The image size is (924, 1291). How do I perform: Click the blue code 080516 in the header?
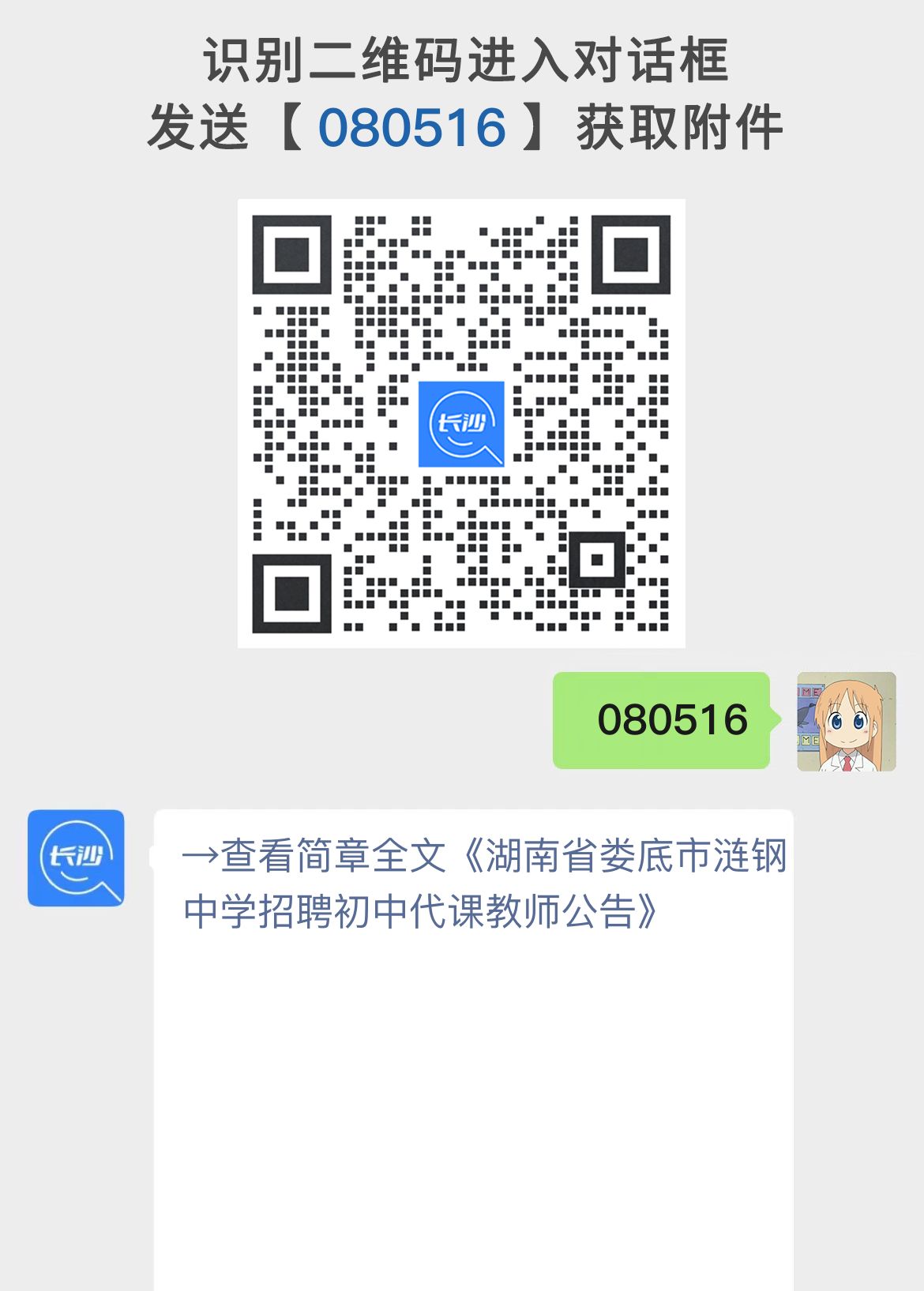(412, 126)
